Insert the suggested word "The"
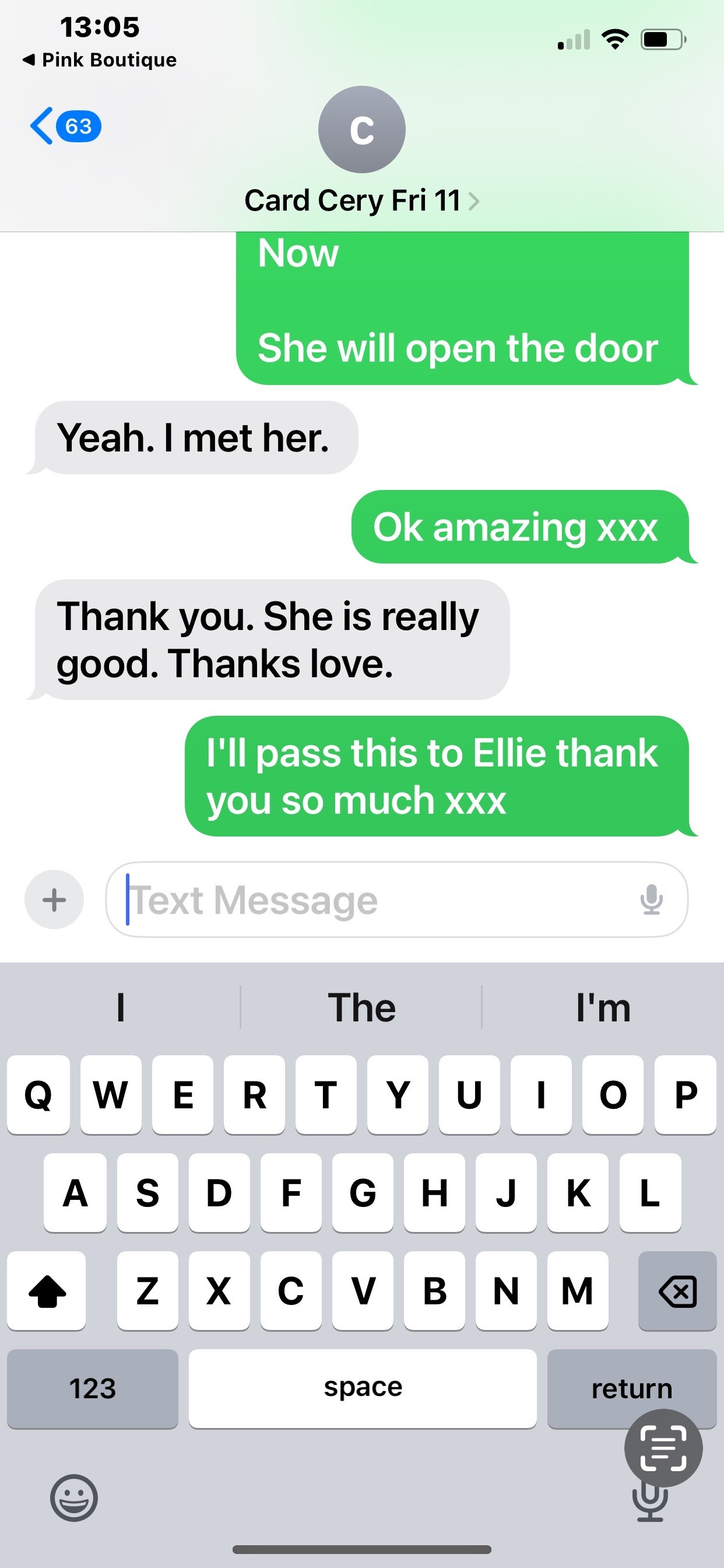The height and width of the screenshot is (1568, 724). click(361, 1007)
